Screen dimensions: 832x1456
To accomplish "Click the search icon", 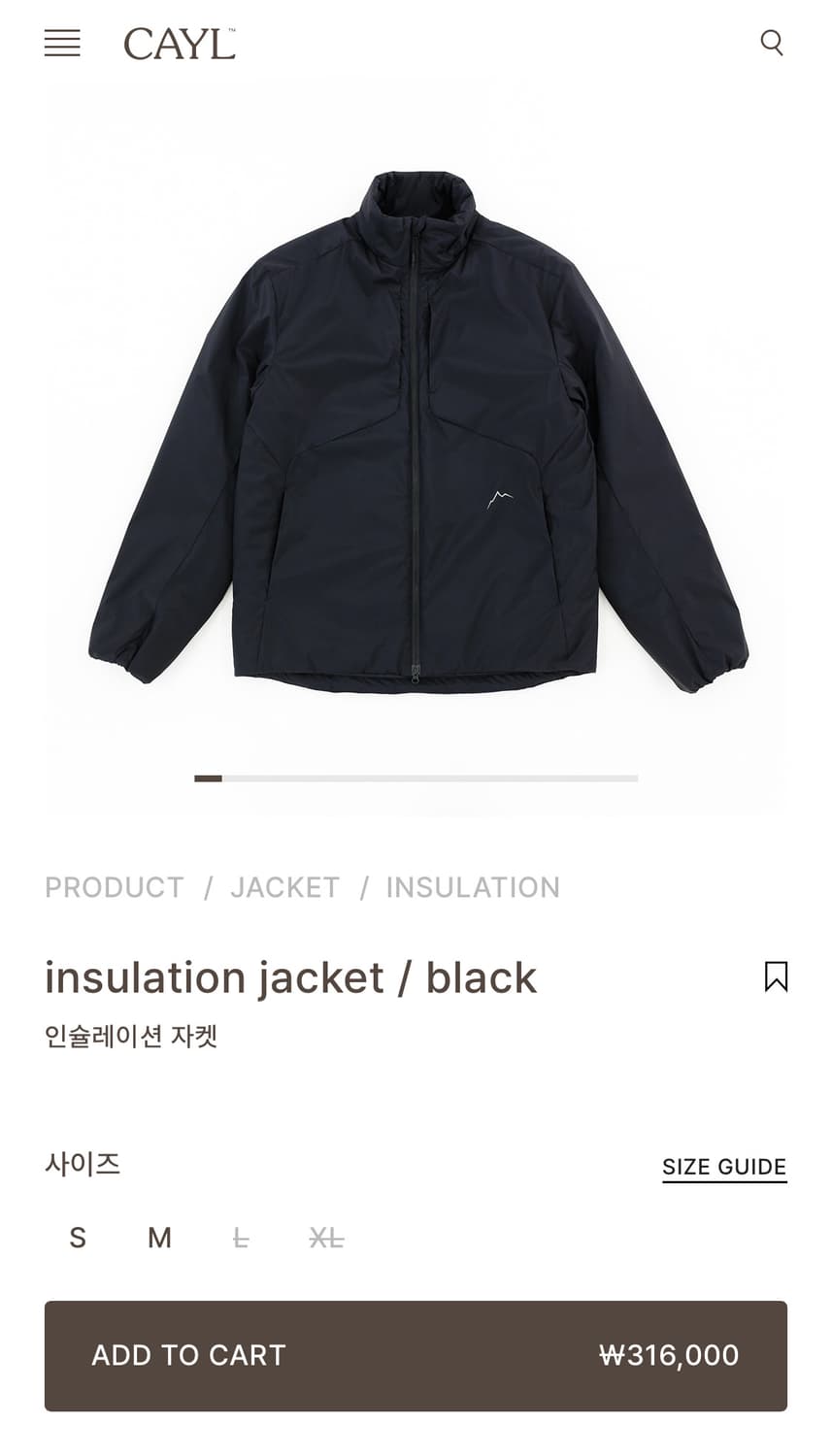I will click(772, 44).
